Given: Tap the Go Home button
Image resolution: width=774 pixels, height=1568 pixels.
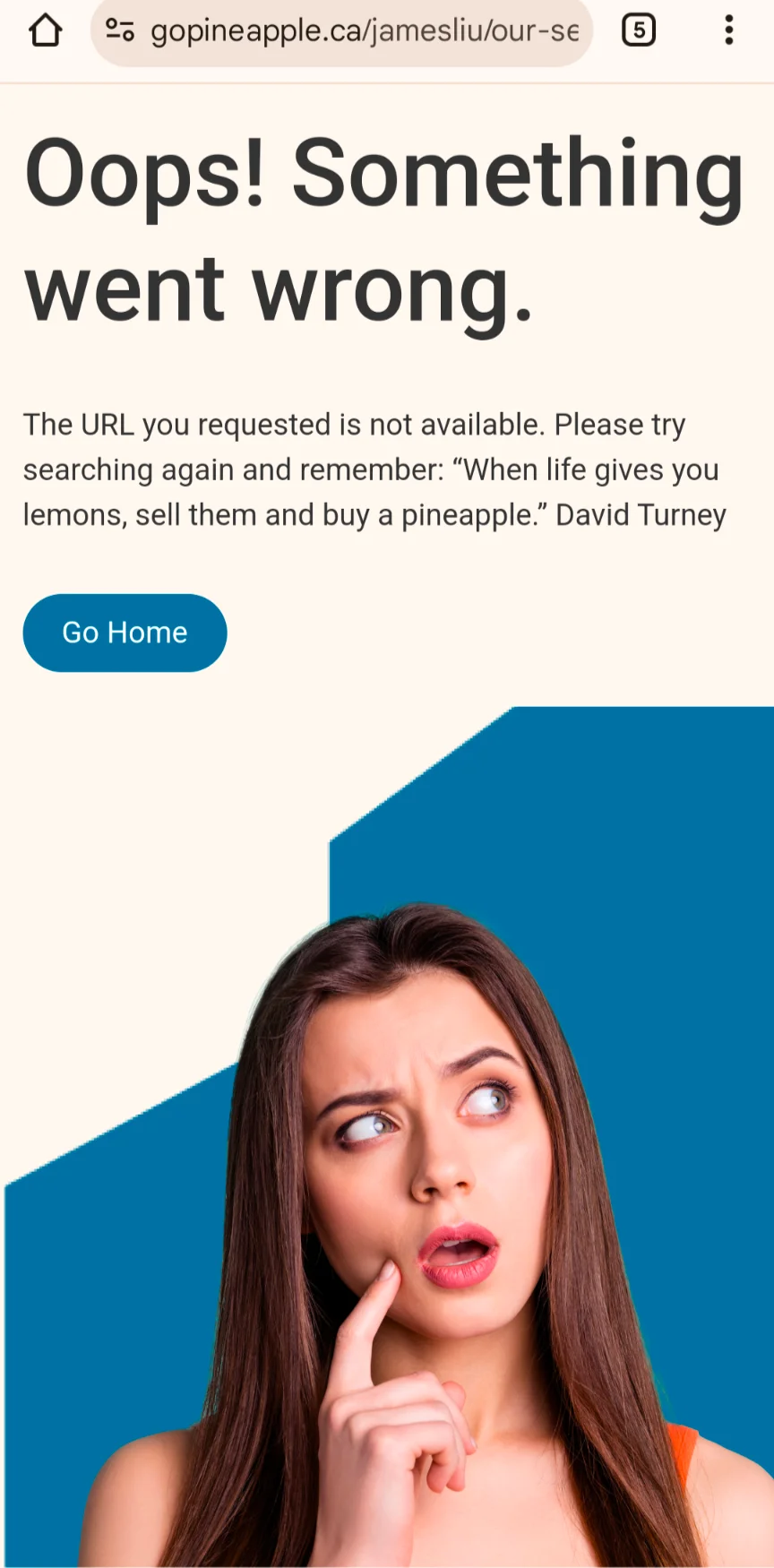Looking at the screenshot, I should tap(125, 633).
